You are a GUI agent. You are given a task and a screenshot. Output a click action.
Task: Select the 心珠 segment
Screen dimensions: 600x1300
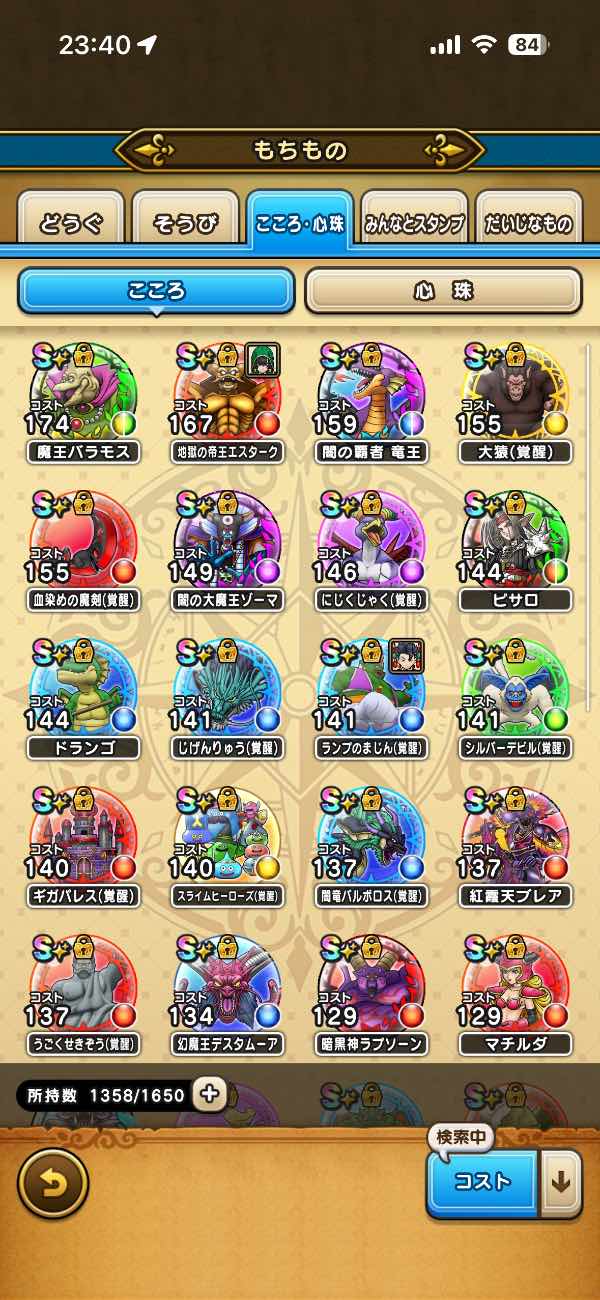442,291
